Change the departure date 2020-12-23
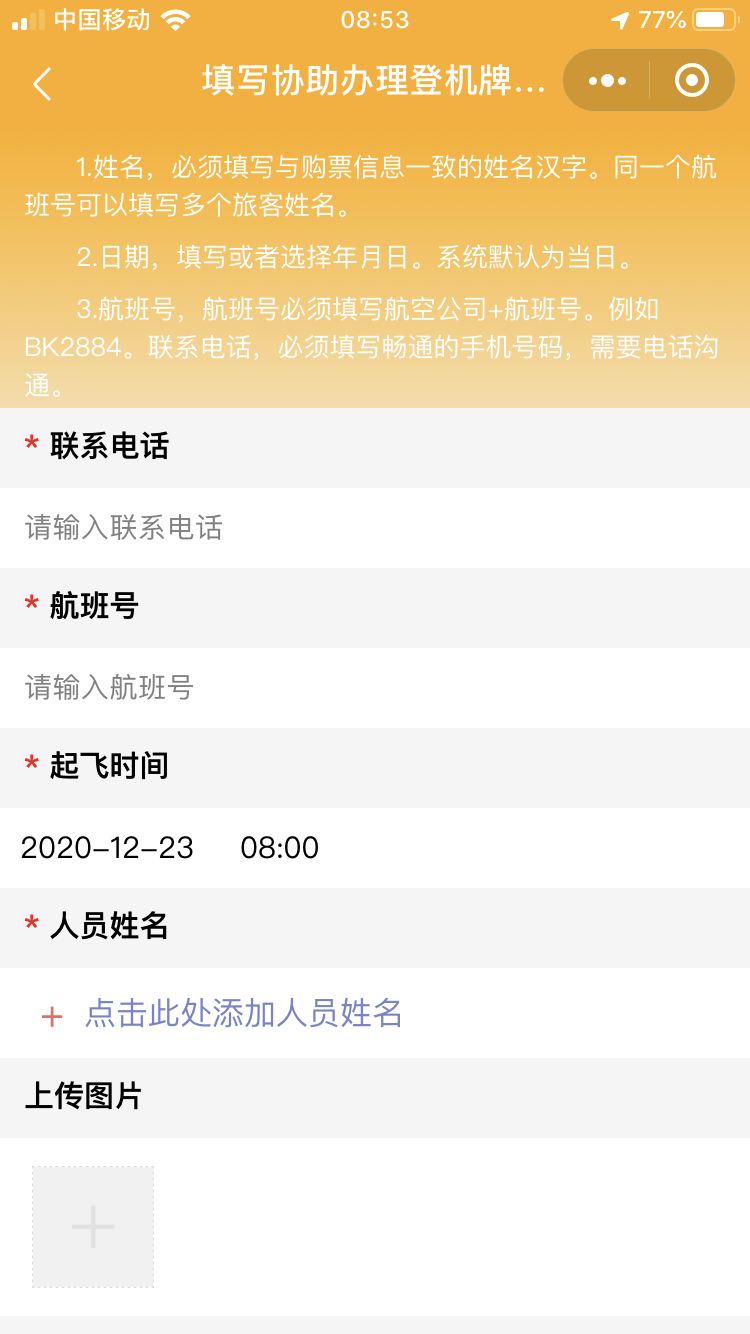750x1334 pixels. [x=108, y=848]
